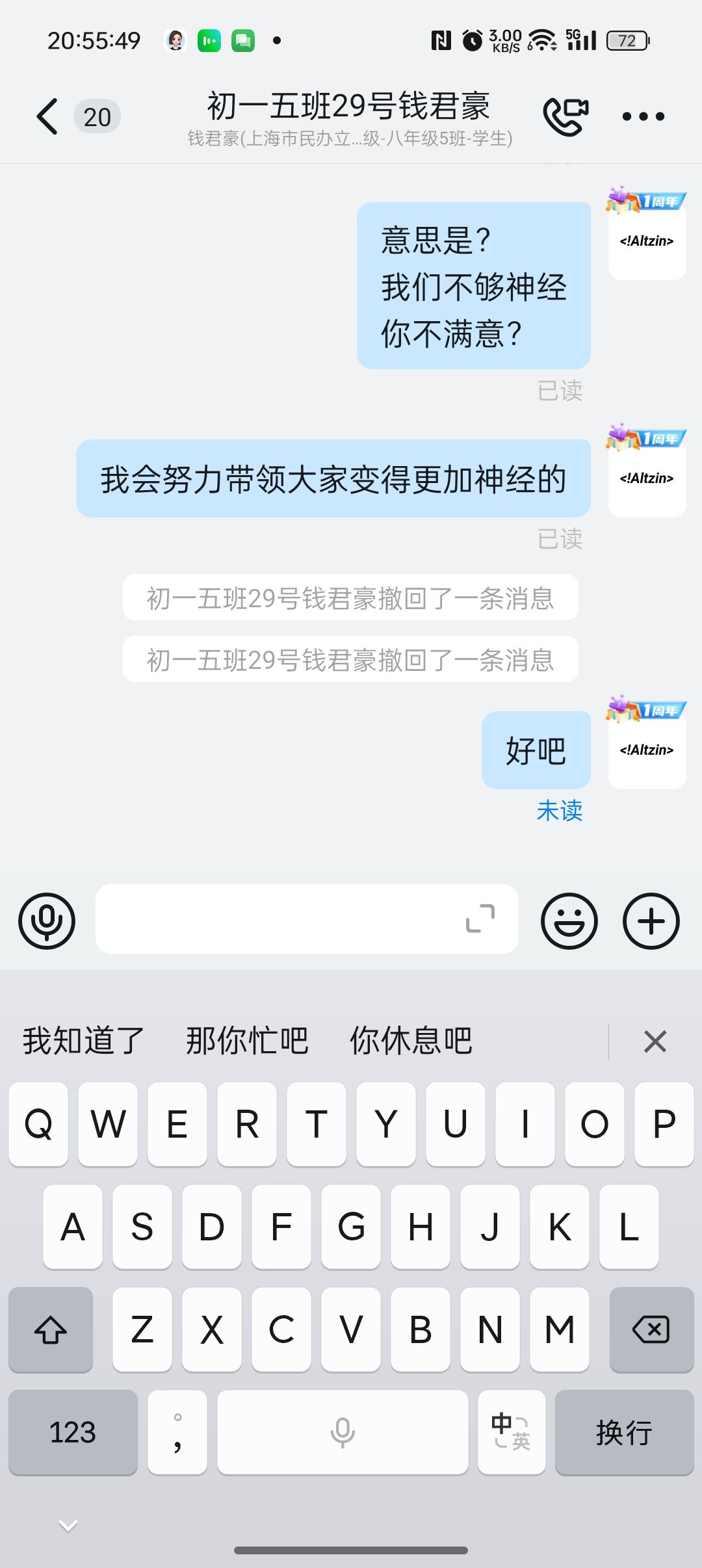This screenshot has width=702, height=1568.
Task: Go back to the conversation list
Action: [x=47, y=117]
